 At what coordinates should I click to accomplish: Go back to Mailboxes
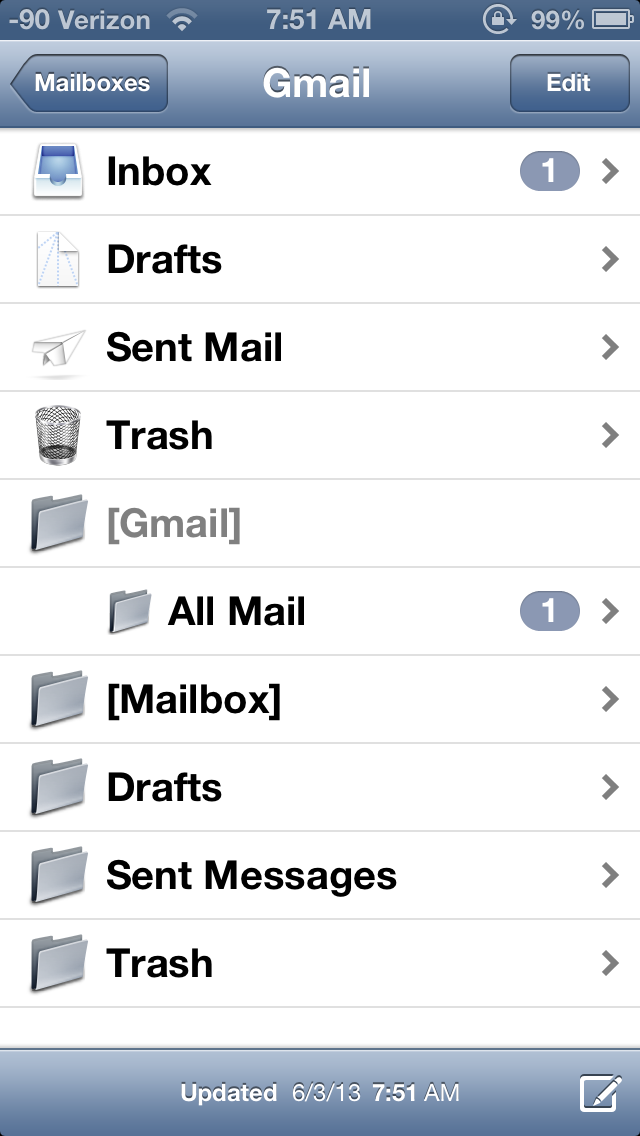(90, 83)
